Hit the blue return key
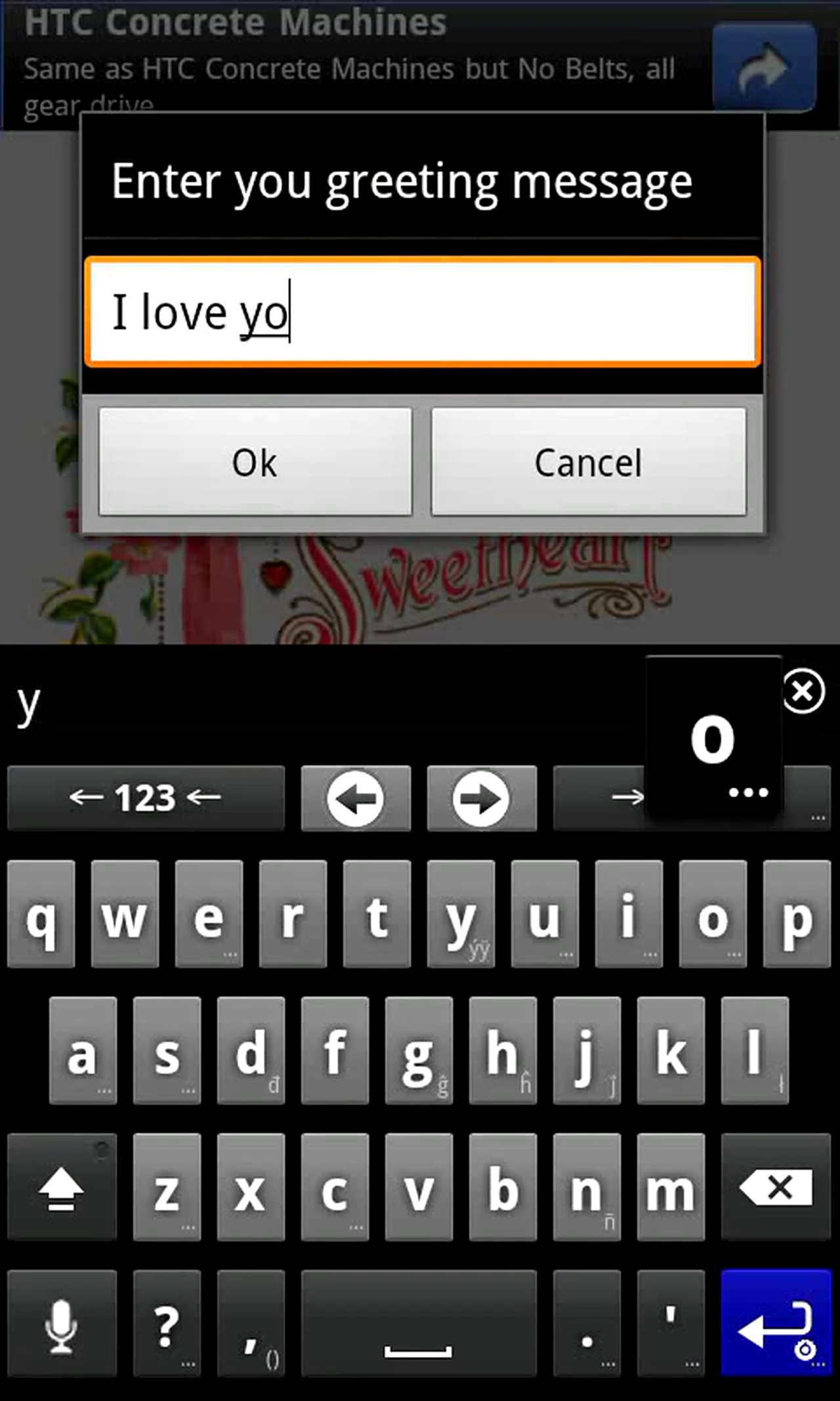This screenshot has width=840, height=1401. tap(776, 1322)
